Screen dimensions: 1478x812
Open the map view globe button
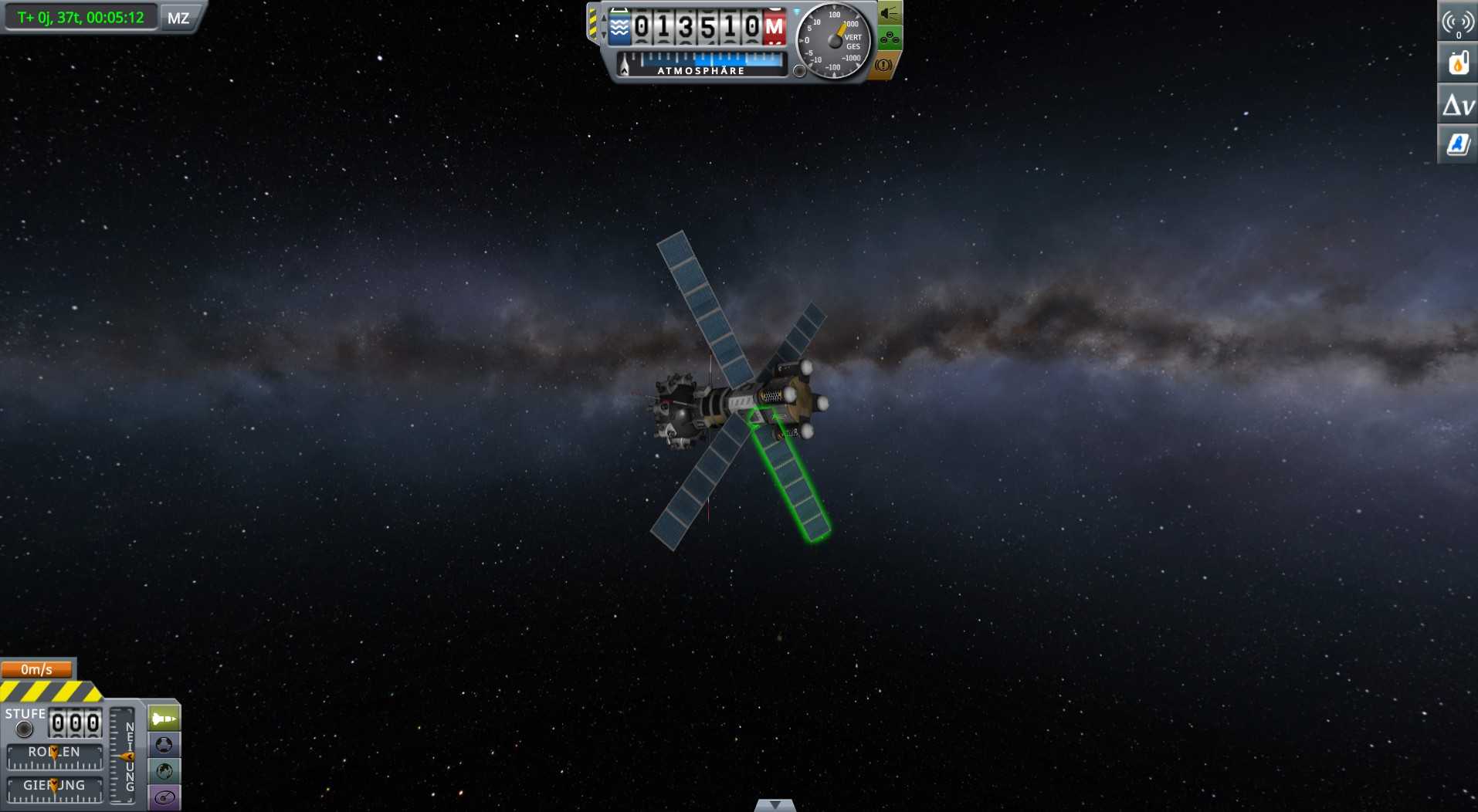[x=164, y=771]
